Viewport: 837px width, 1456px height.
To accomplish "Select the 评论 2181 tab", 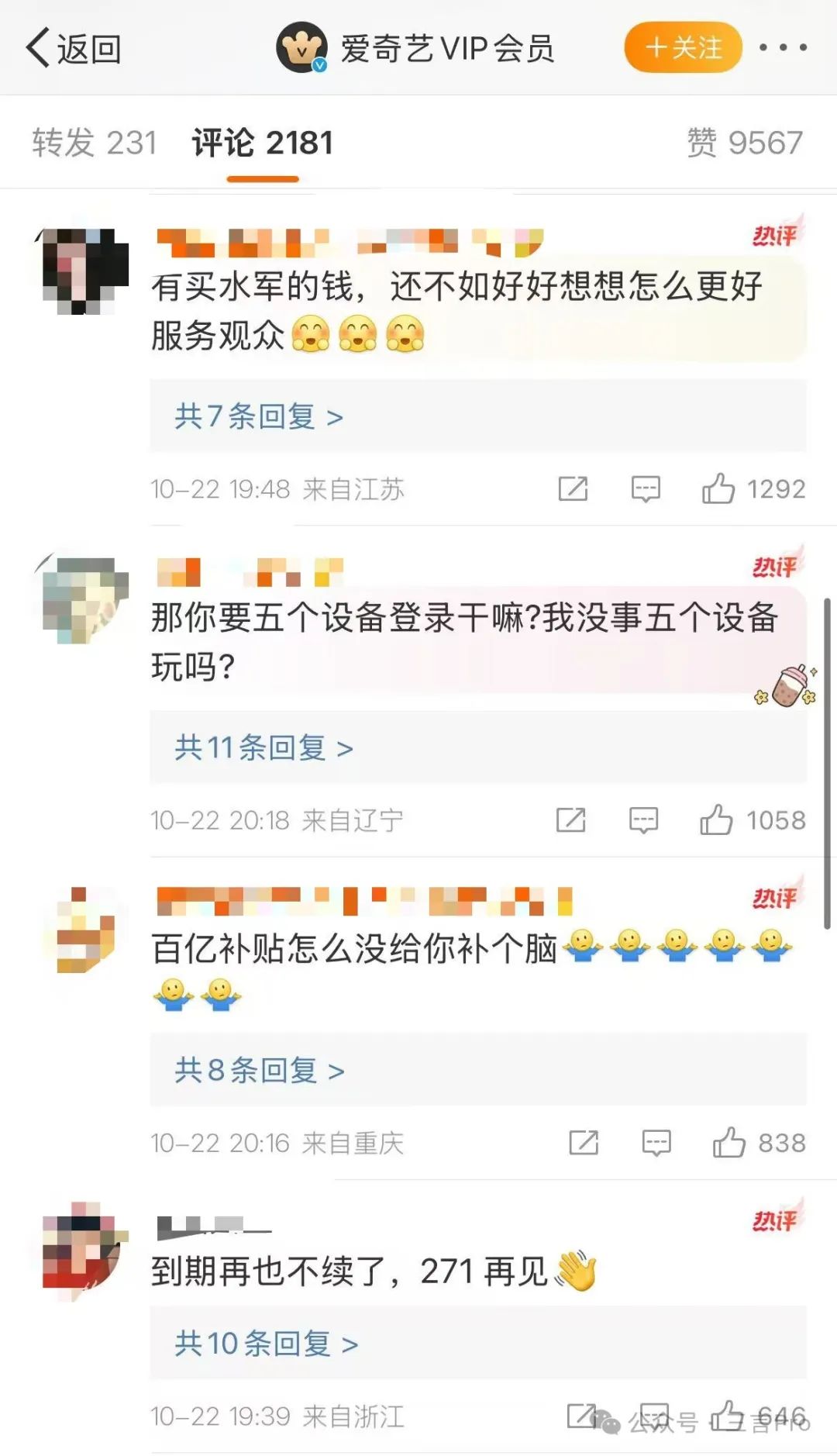I will click(263, 143).
